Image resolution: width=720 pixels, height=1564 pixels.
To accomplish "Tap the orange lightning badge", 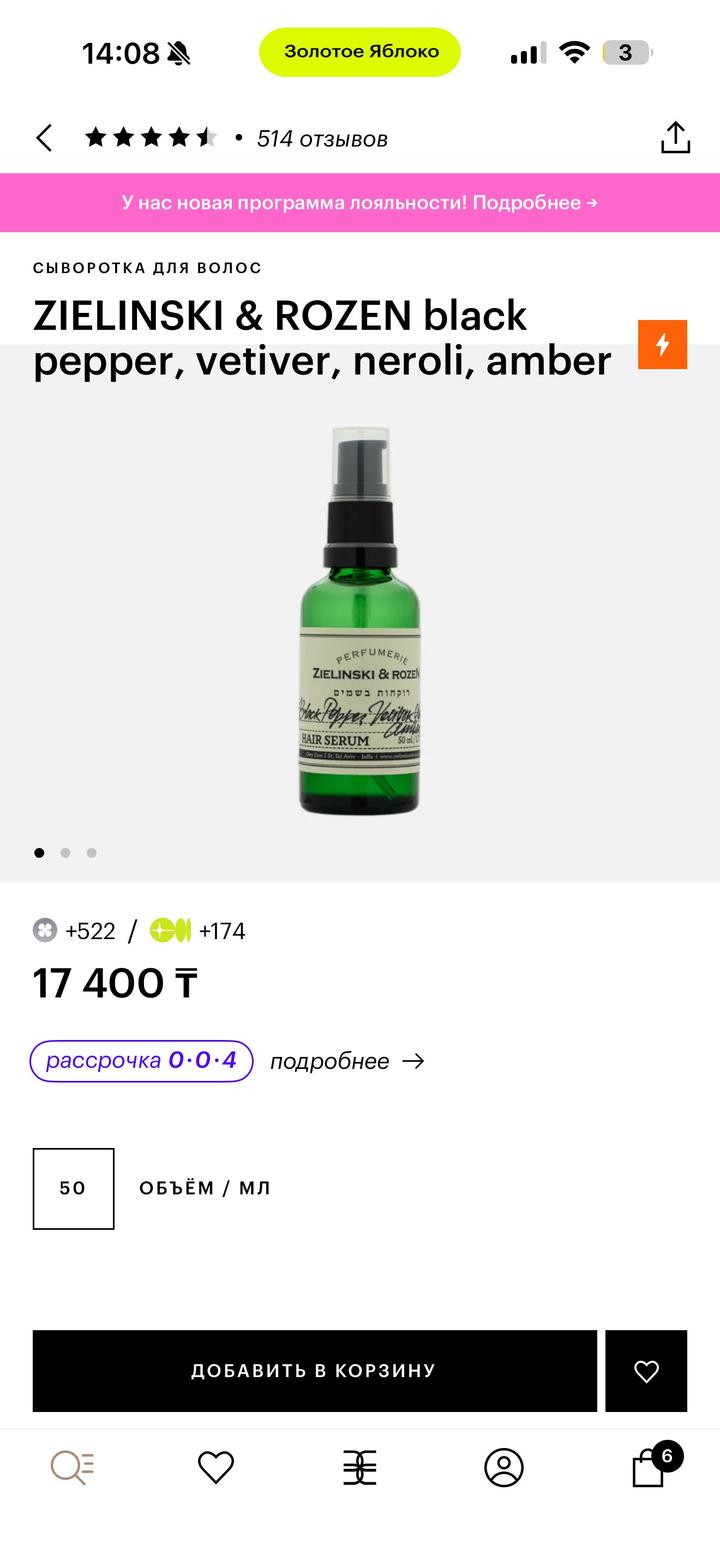I will tap(662, 345).
